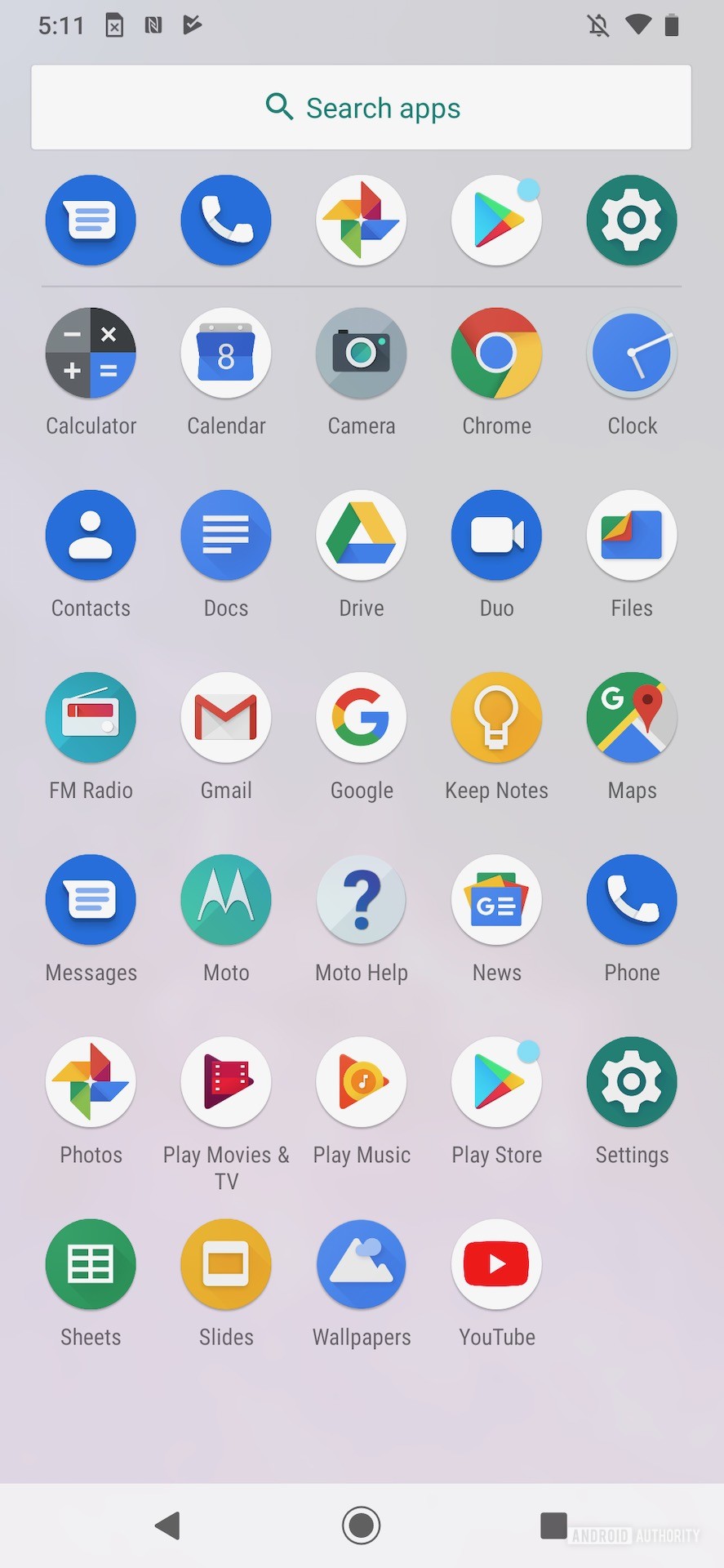Open the Wallpapers app

click(362, 1263)
